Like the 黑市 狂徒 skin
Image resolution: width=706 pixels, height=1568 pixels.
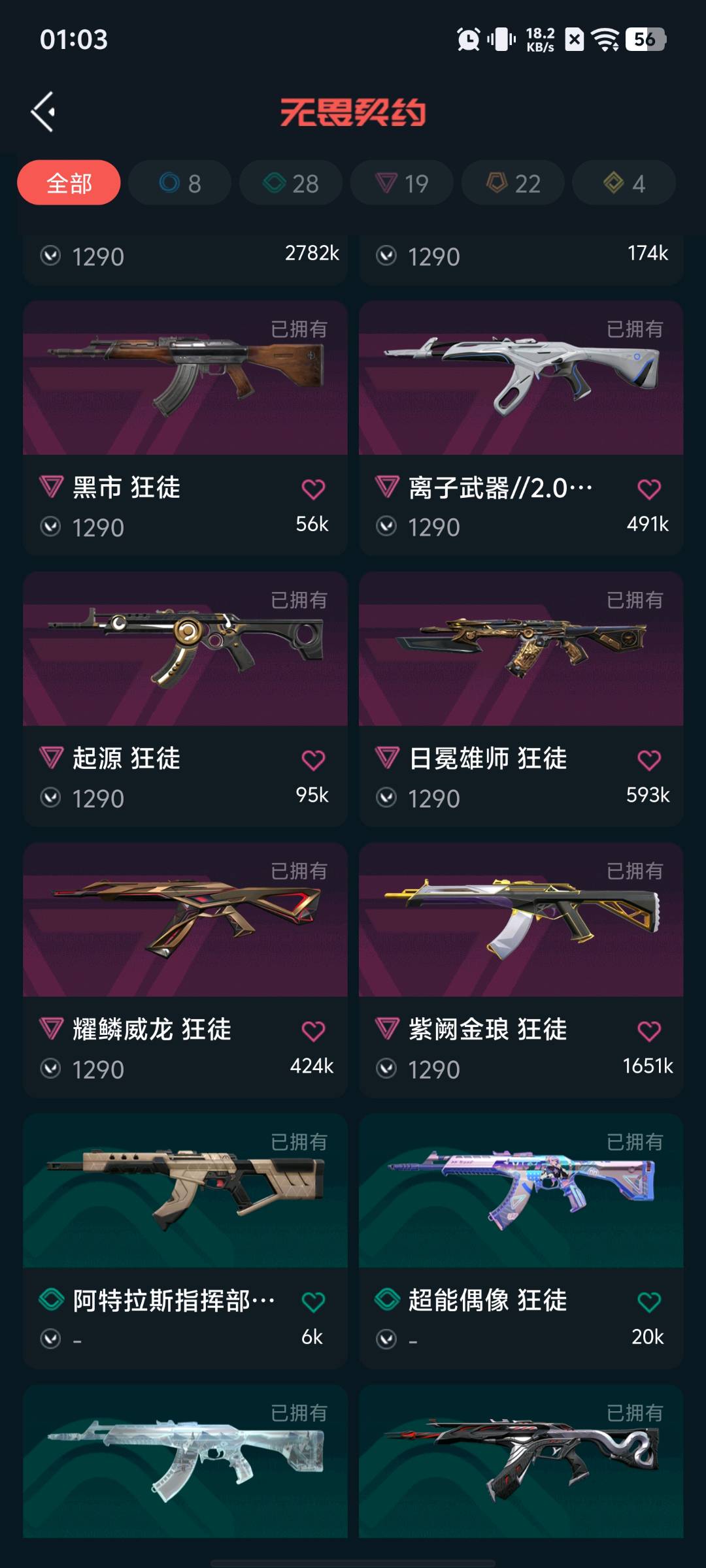[313, 489]
